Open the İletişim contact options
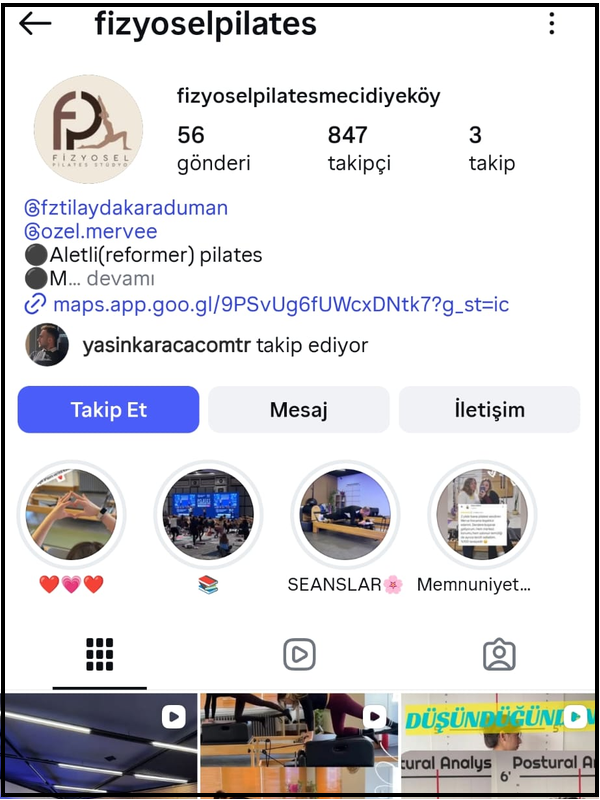Image resolution: width=600 pixels, height=800 pixels. click(489, 410)
